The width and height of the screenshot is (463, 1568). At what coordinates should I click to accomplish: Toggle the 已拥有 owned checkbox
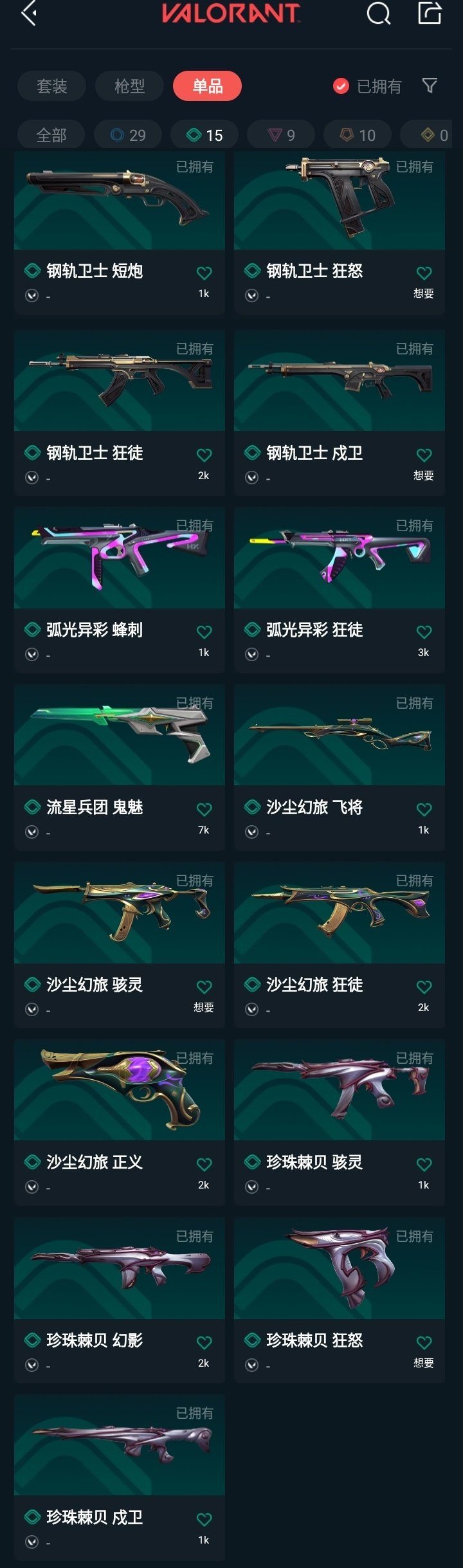click(x=341, y=86)
